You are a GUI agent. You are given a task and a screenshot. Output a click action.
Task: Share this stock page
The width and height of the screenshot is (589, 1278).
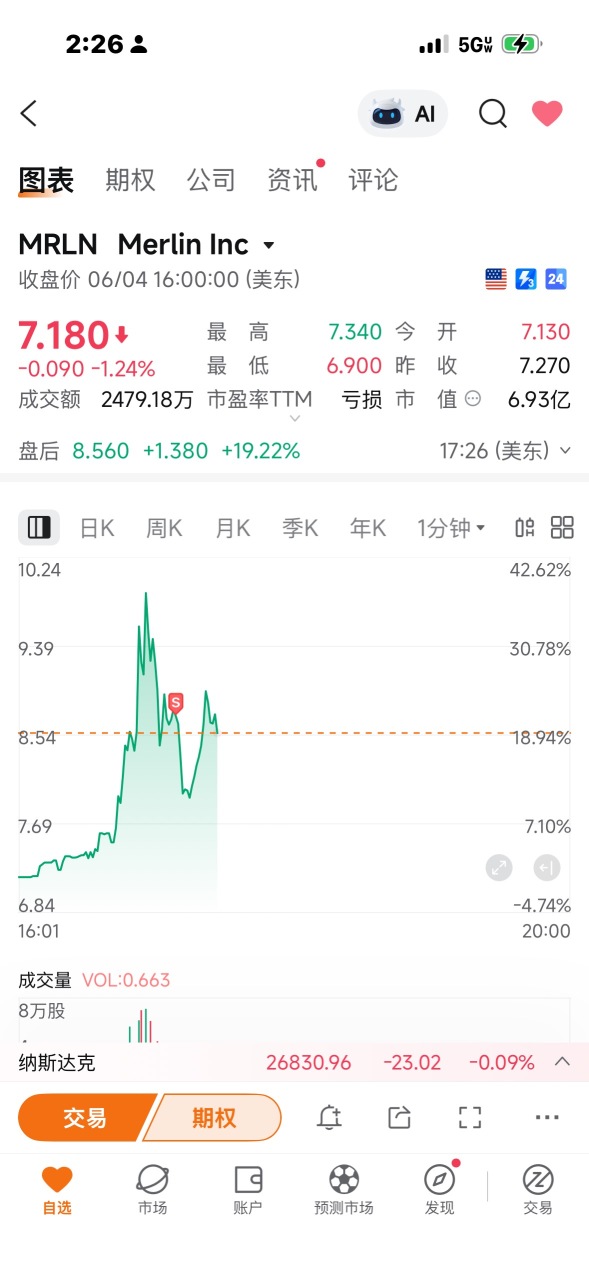click(x=399, y=1117)
